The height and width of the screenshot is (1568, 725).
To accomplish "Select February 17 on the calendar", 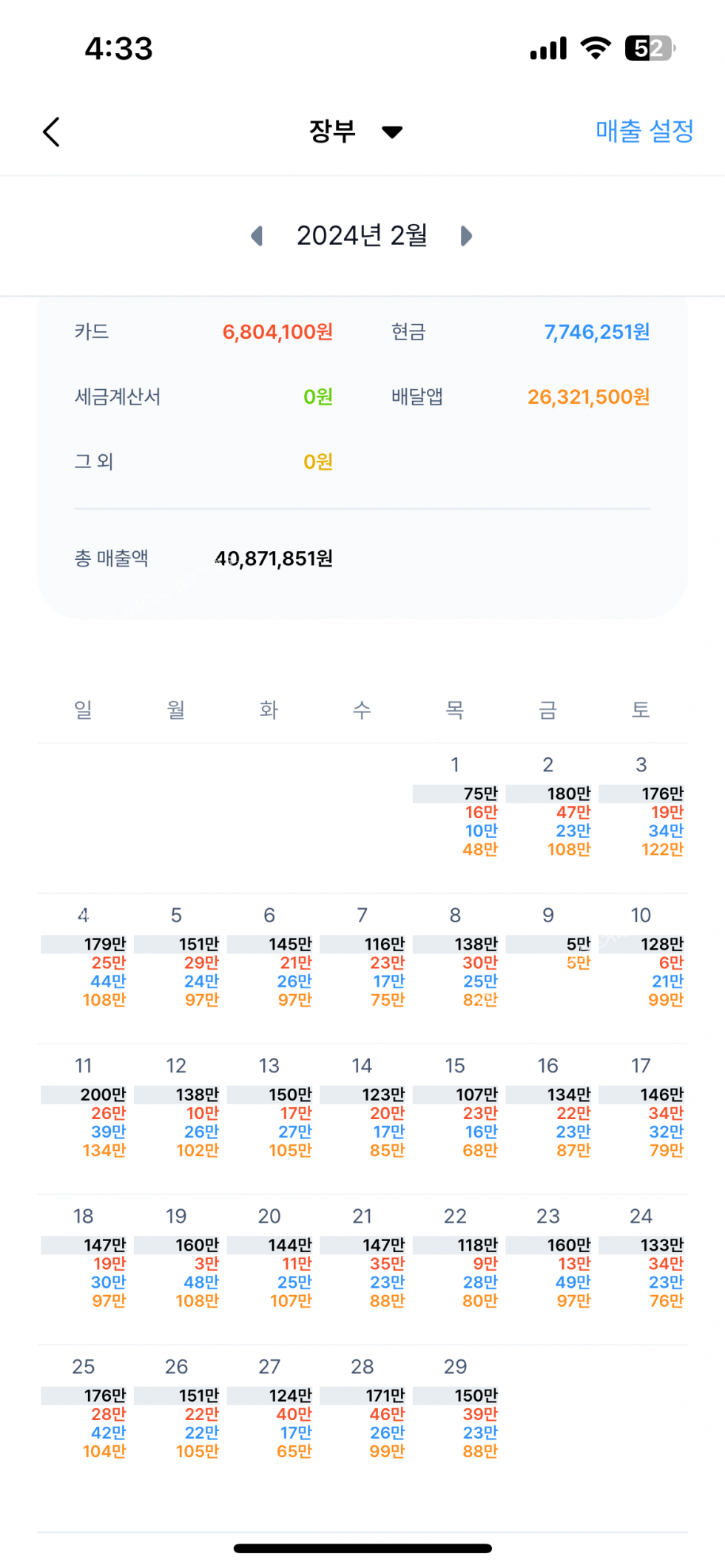I will coord(641,1111).
